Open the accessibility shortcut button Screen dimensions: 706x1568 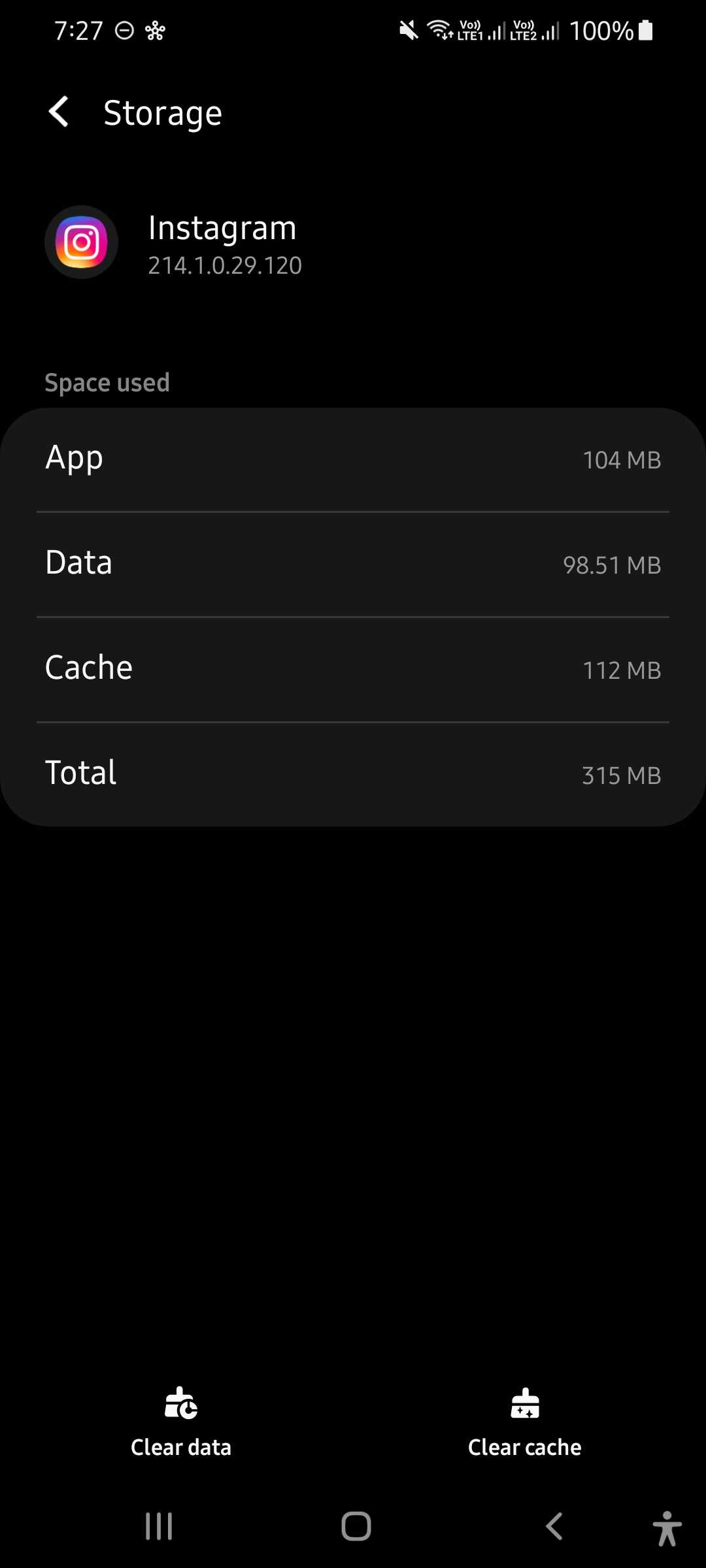point(667,1528)
